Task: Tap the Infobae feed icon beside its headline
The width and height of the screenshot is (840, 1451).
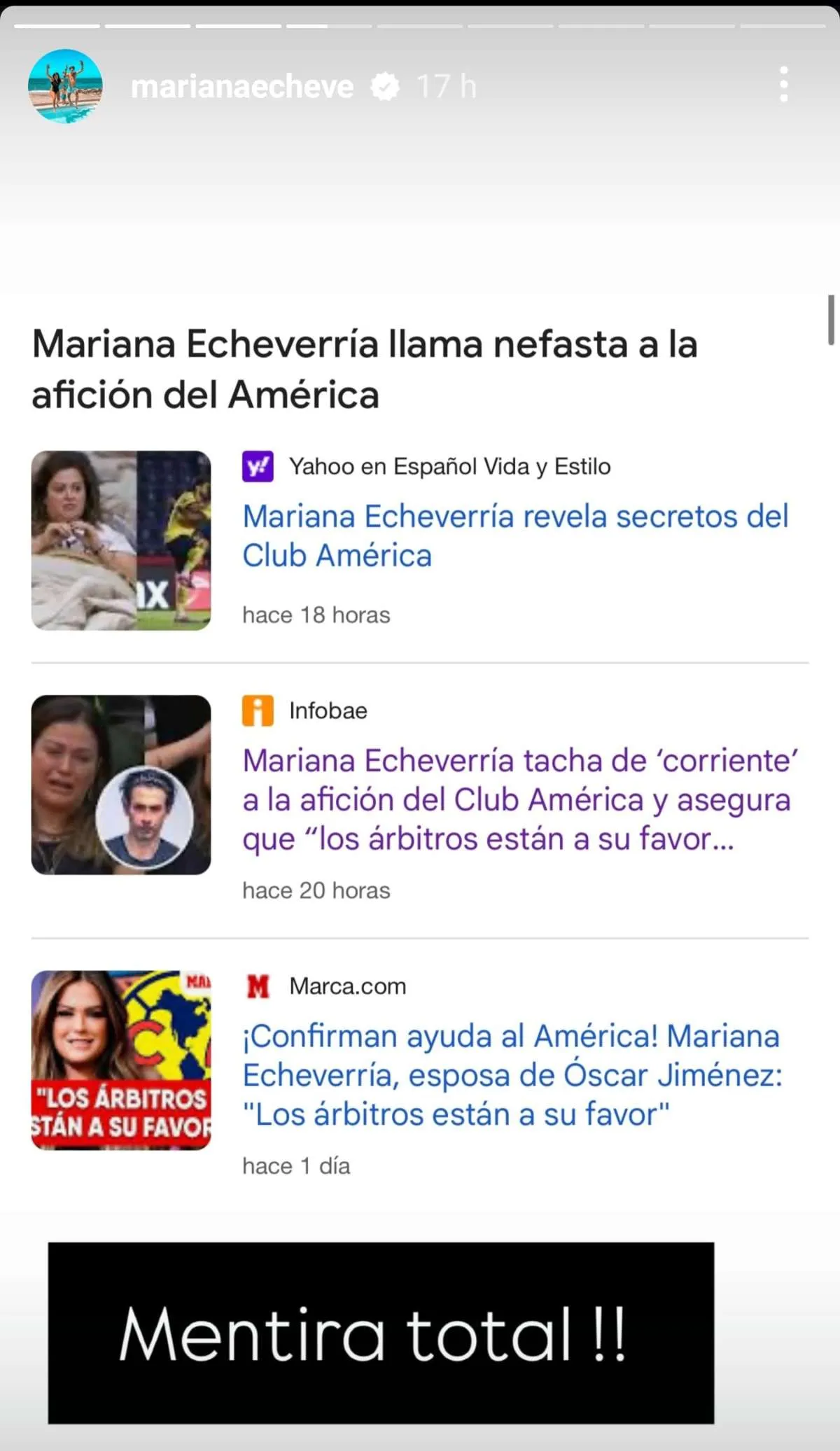Action: pos(258,710)
